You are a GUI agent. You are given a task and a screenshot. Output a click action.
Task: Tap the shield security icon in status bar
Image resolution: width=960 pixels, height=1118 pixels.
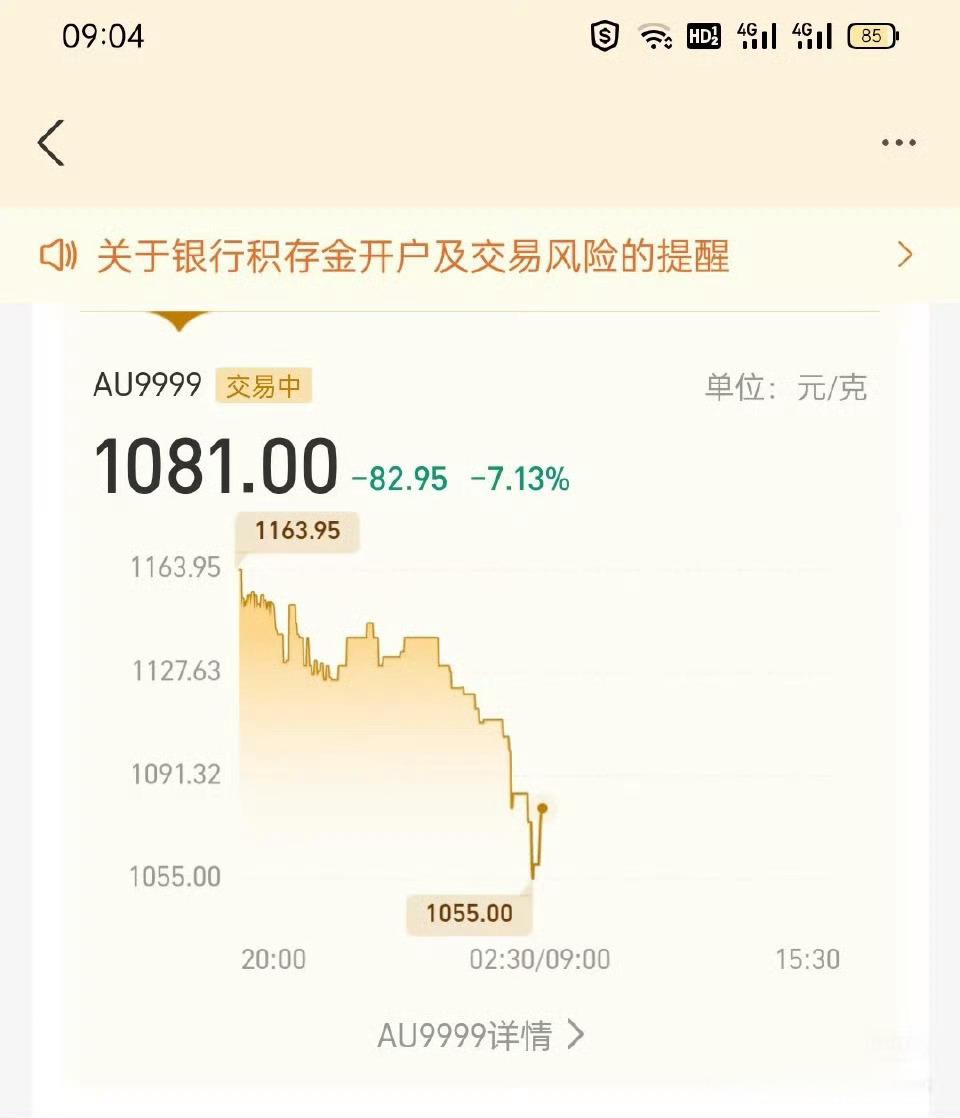604,36
